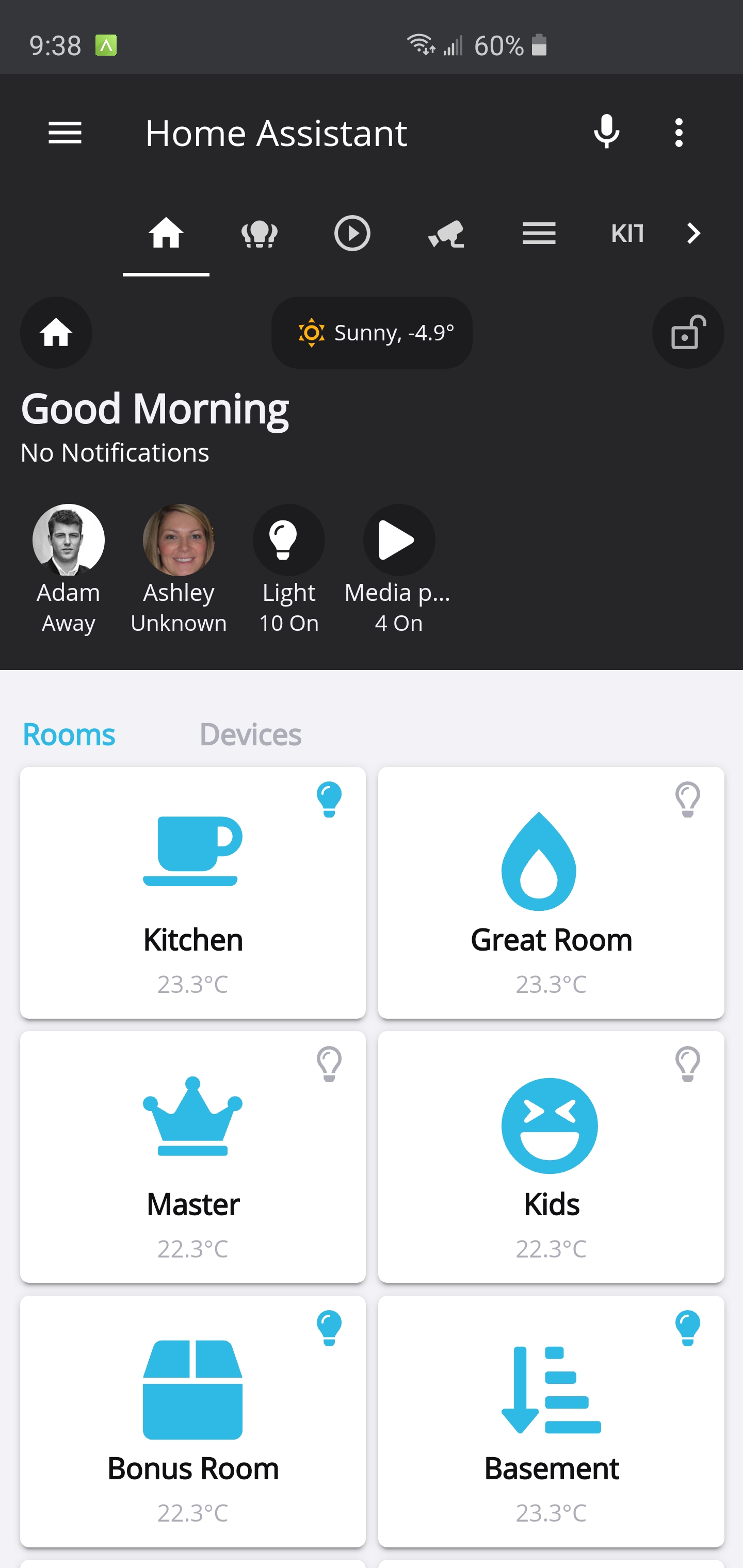
Task: Switch to the Devices tab
Action: [x=250, y=734]
